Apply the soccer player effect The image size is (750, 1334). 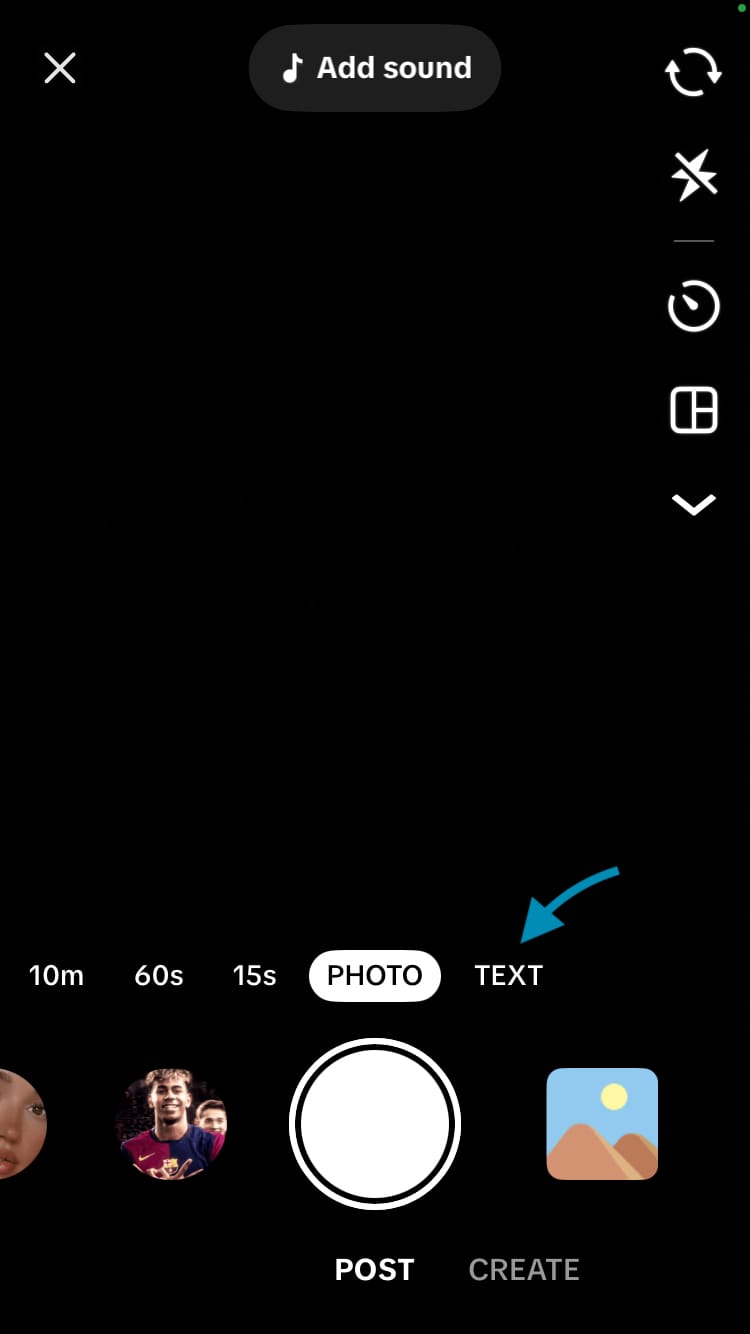click(x=172, y=1124)
